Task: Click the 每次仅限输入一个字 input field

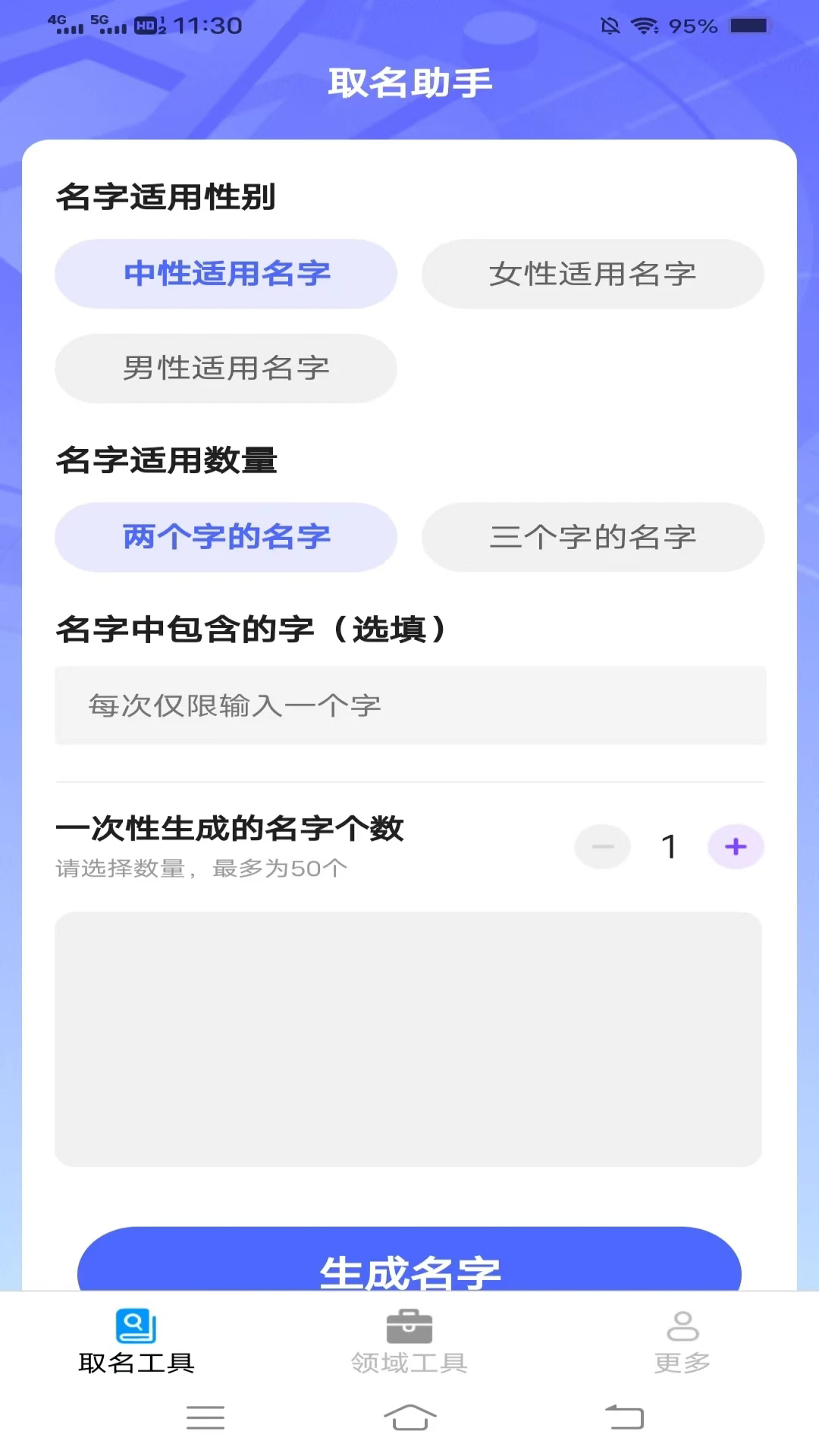Action: 409,705
